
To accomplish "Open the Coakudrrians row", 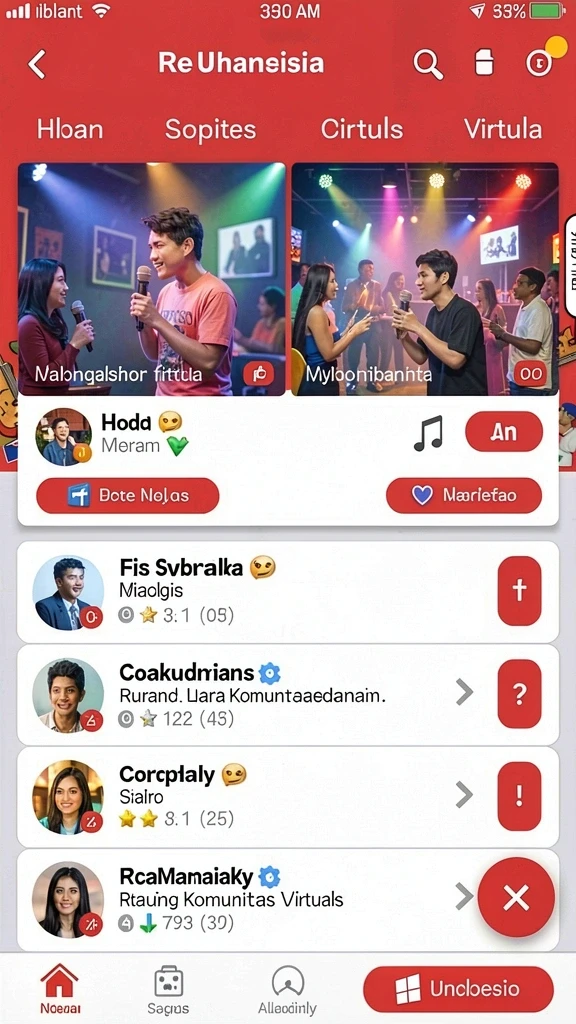I will pos(288,695).
